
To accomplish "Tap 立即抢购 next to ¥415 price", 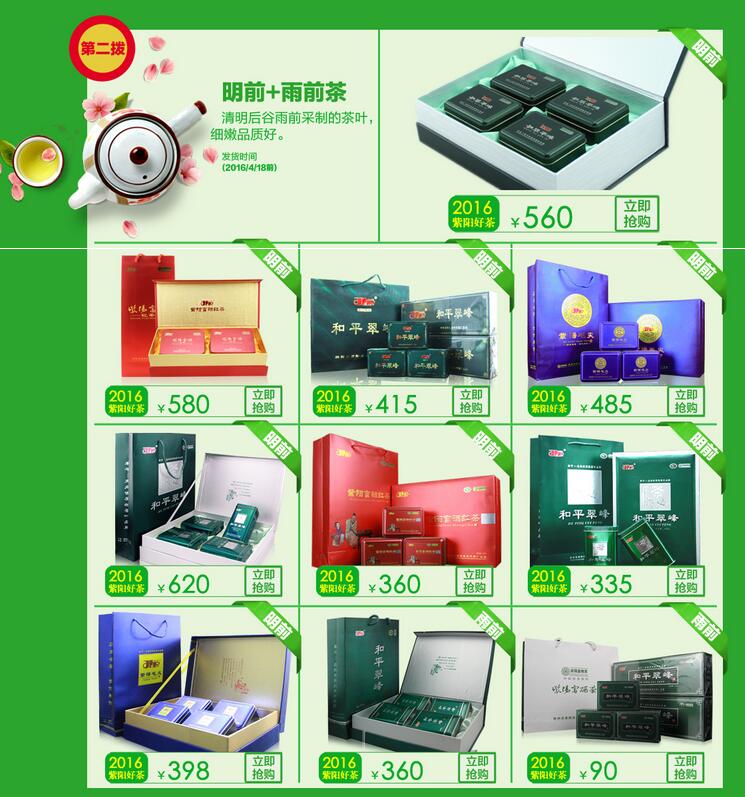I will pos(472,402).
